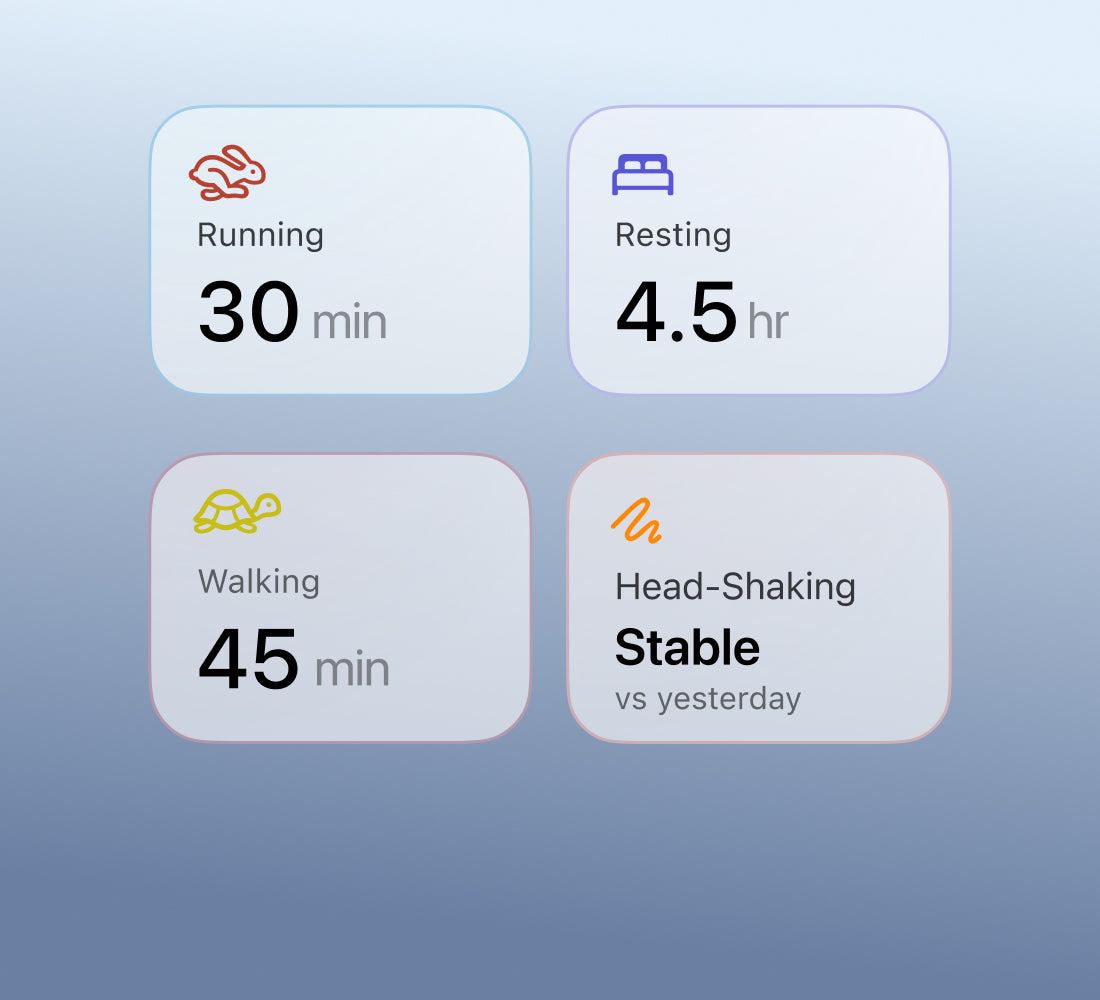Select the Head-Shaking Stable card

click(758, 598)
